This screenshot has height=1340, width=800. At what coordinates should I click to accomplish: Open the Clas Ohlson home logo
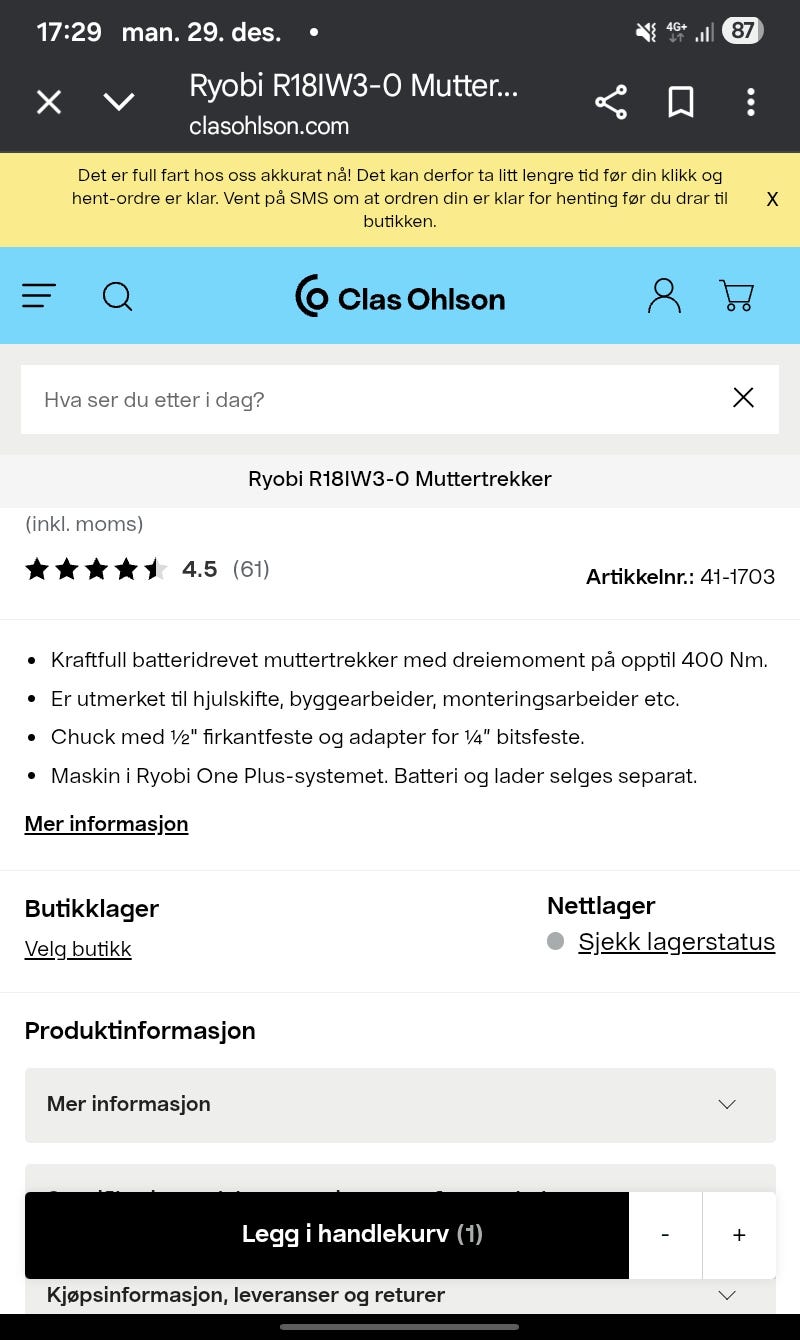400,296
